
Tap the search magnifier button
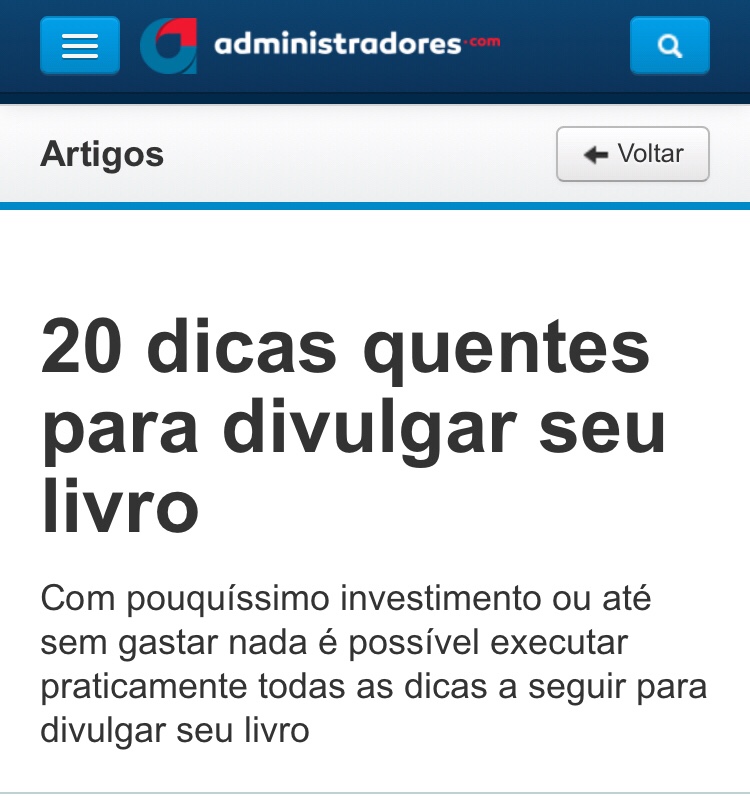(x=670, y=46)
